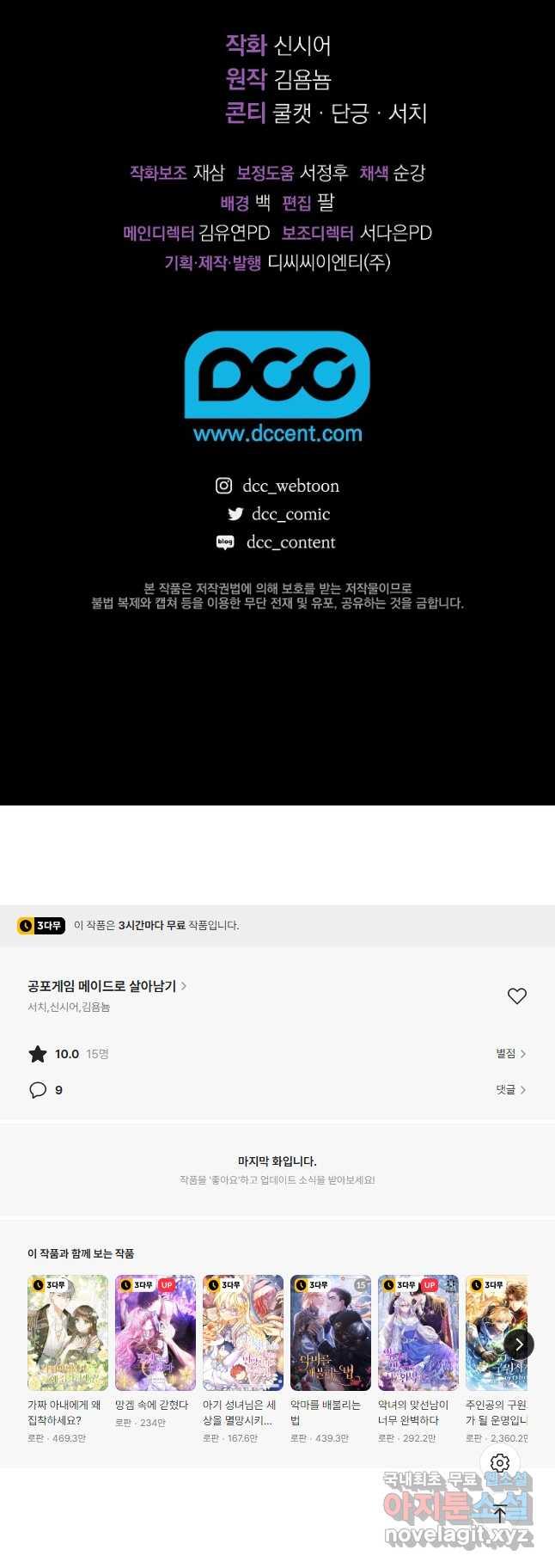Image resolution: width=555 pixels, height=1568 pixels.
Task: Like this webtoon with the heart icon
Action: (516, 995)
